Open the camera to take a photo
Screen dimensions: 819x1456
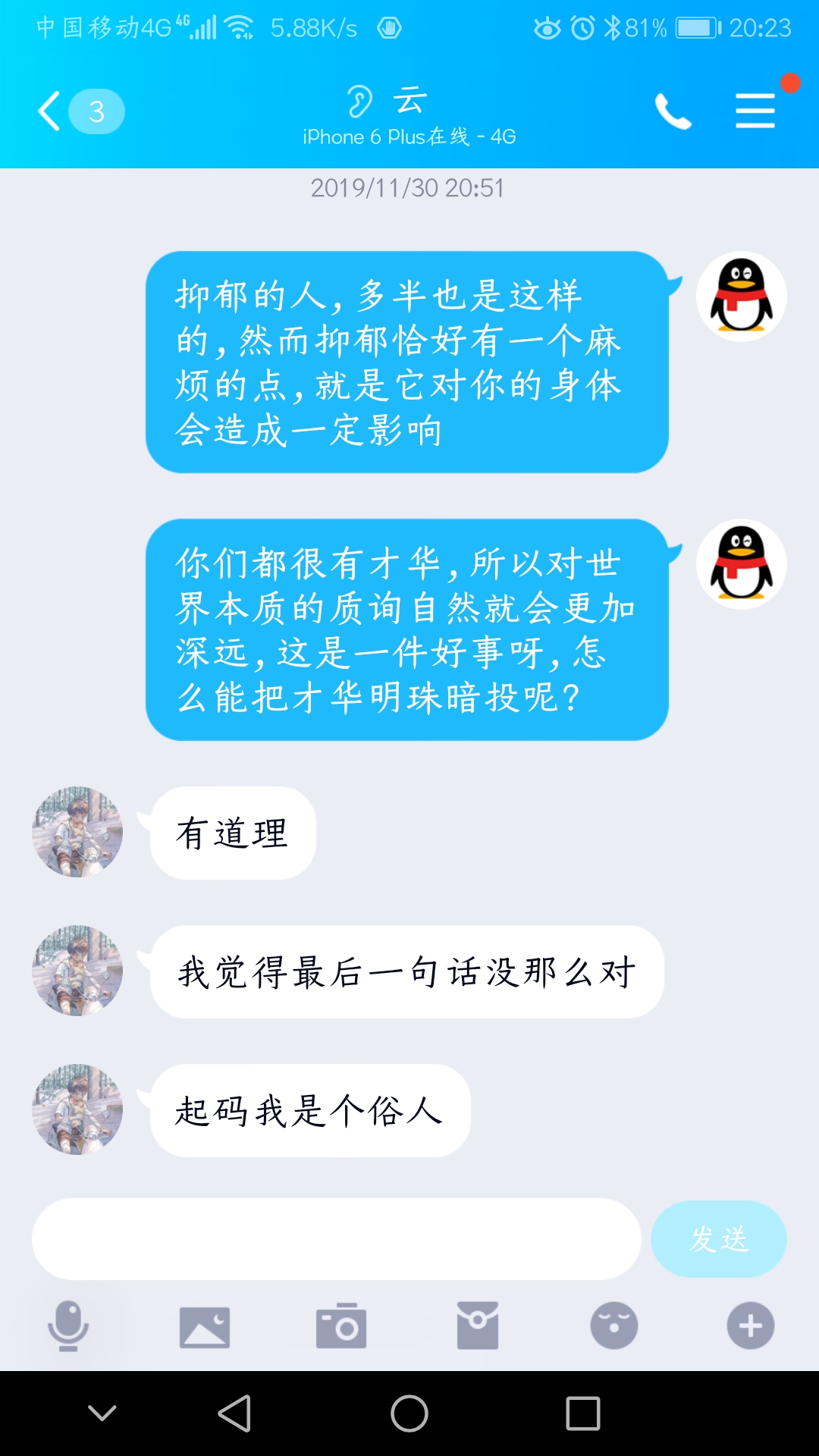[x=341, y=1326]
